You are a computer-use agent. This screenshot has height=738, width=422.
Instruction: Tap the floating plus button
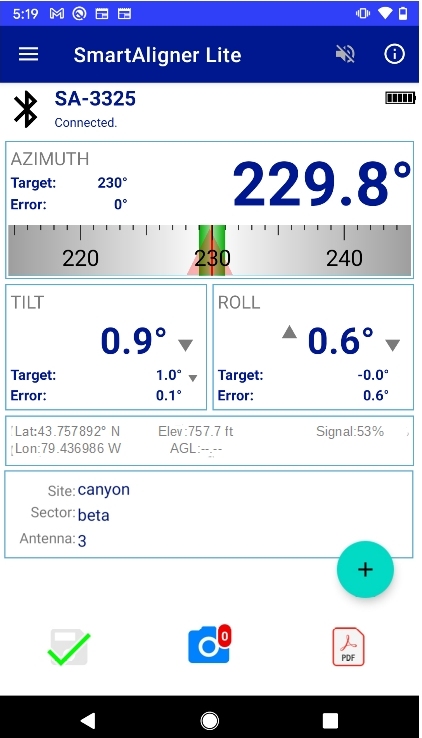coord(365,570)
